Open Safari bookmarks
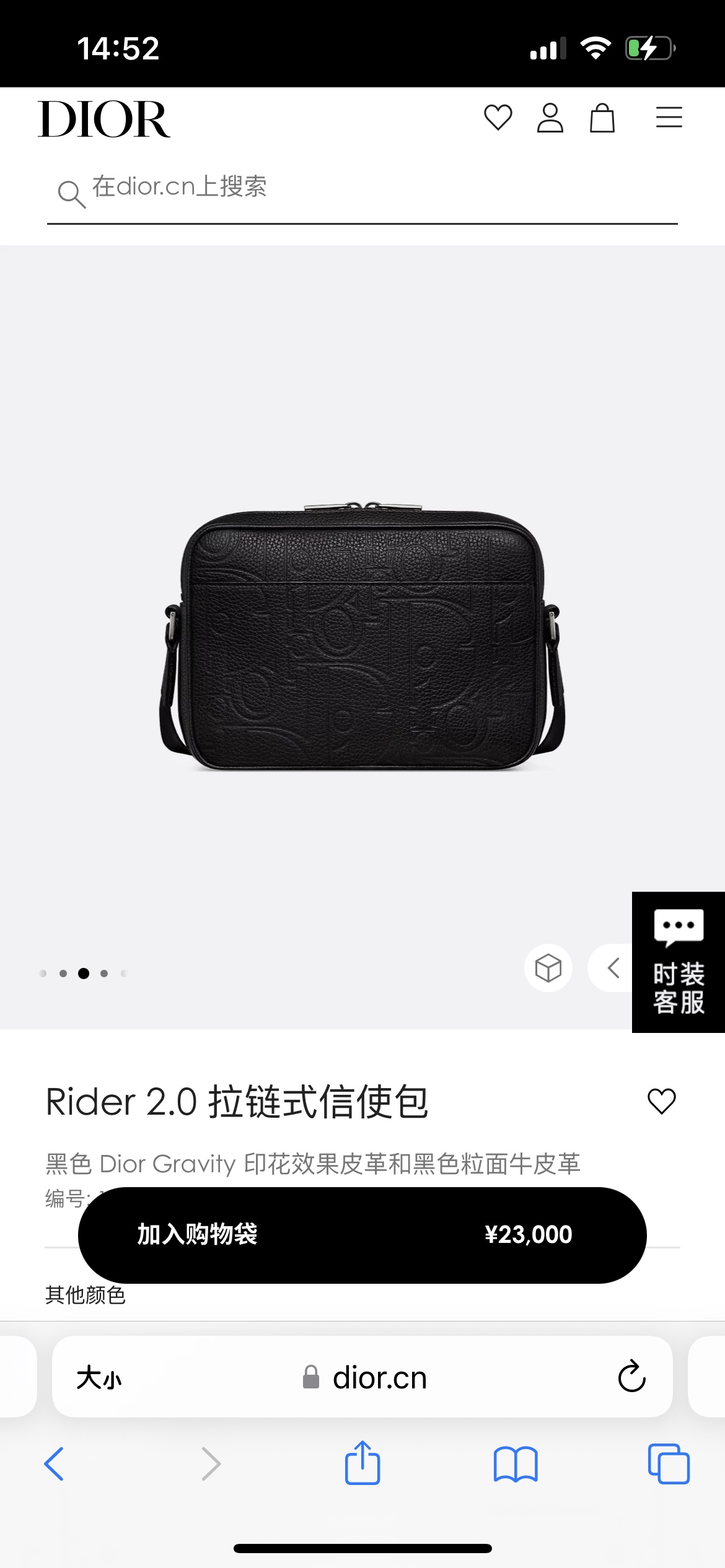 [515, 1464]
